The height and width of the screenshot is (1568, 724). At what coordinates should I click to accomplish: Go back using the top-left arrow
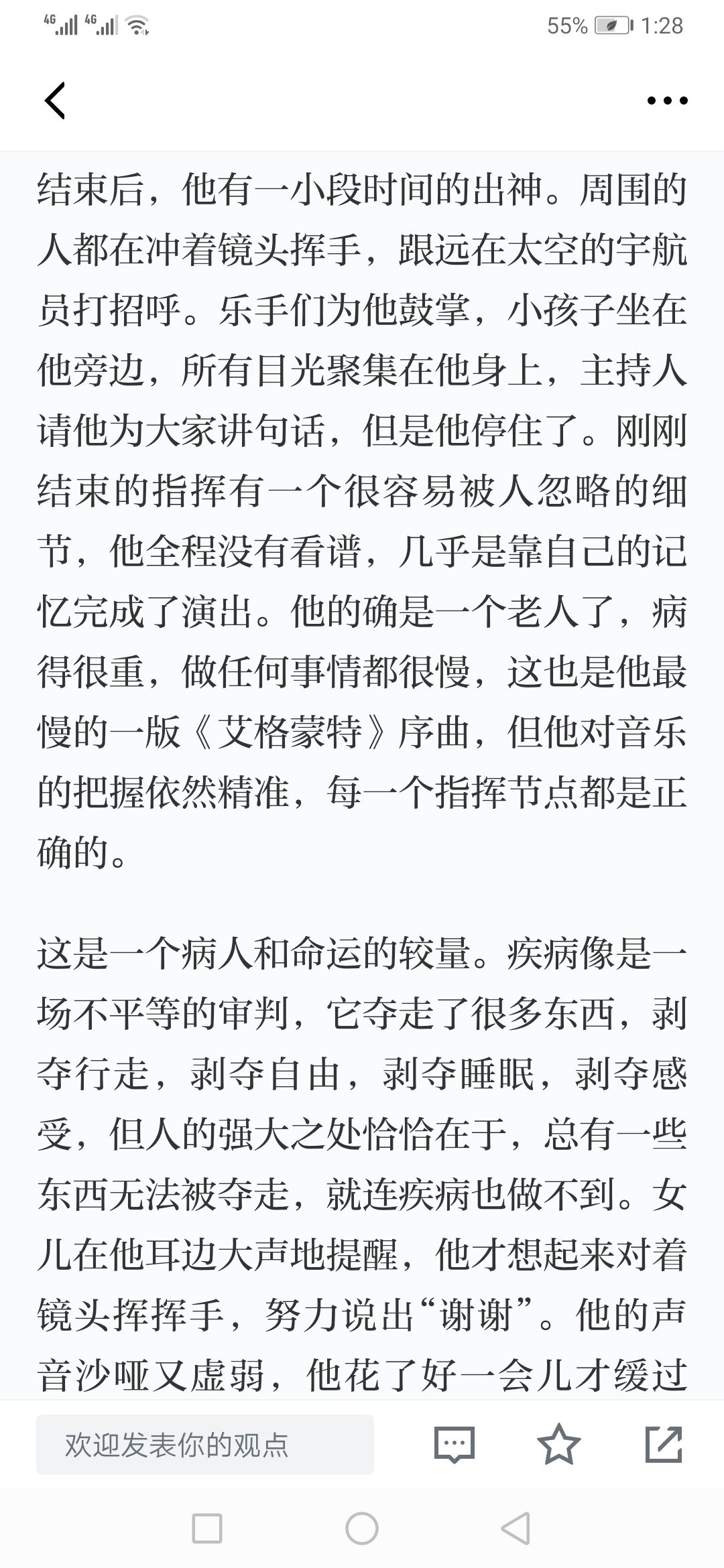(x=55, y=101)
